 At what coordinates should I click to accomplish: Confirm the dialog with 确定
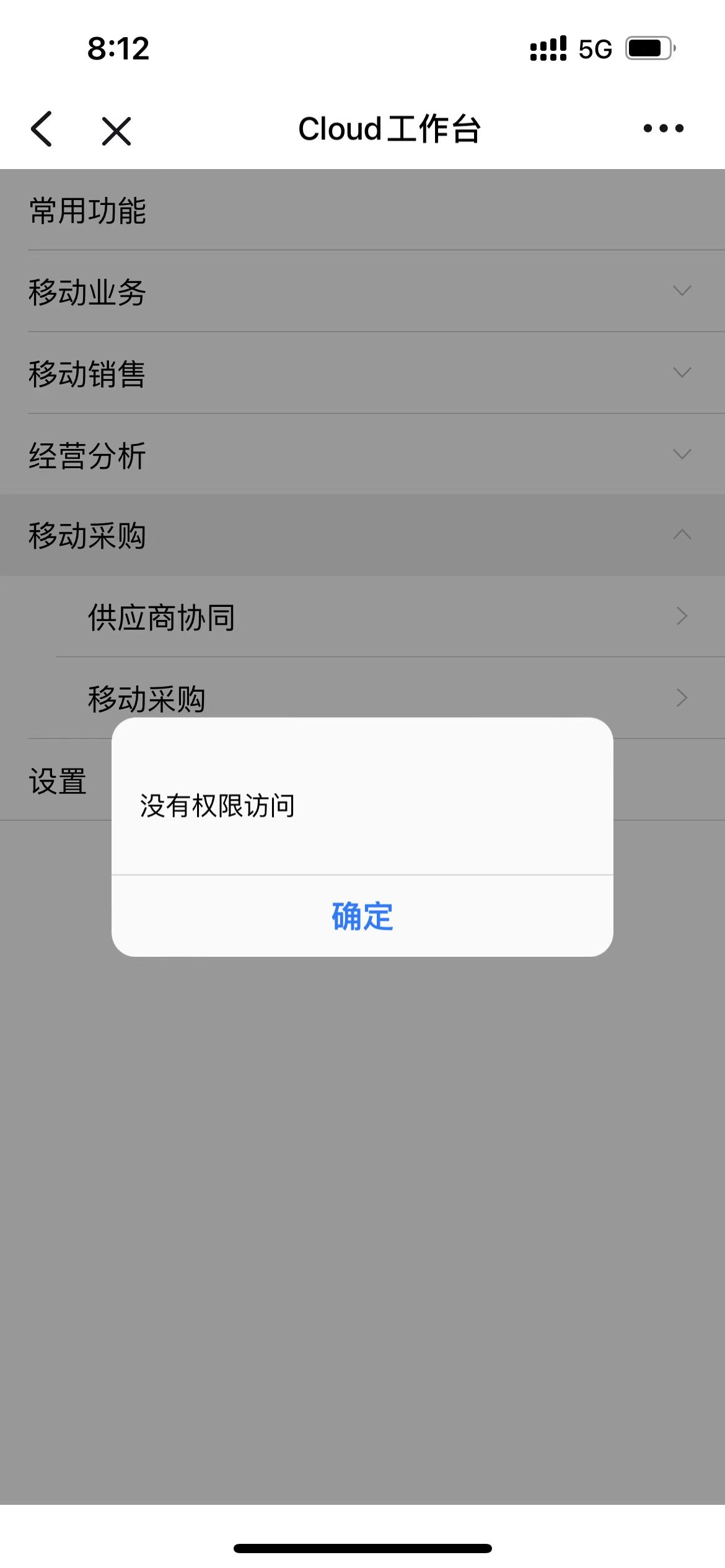coord(362,916)
